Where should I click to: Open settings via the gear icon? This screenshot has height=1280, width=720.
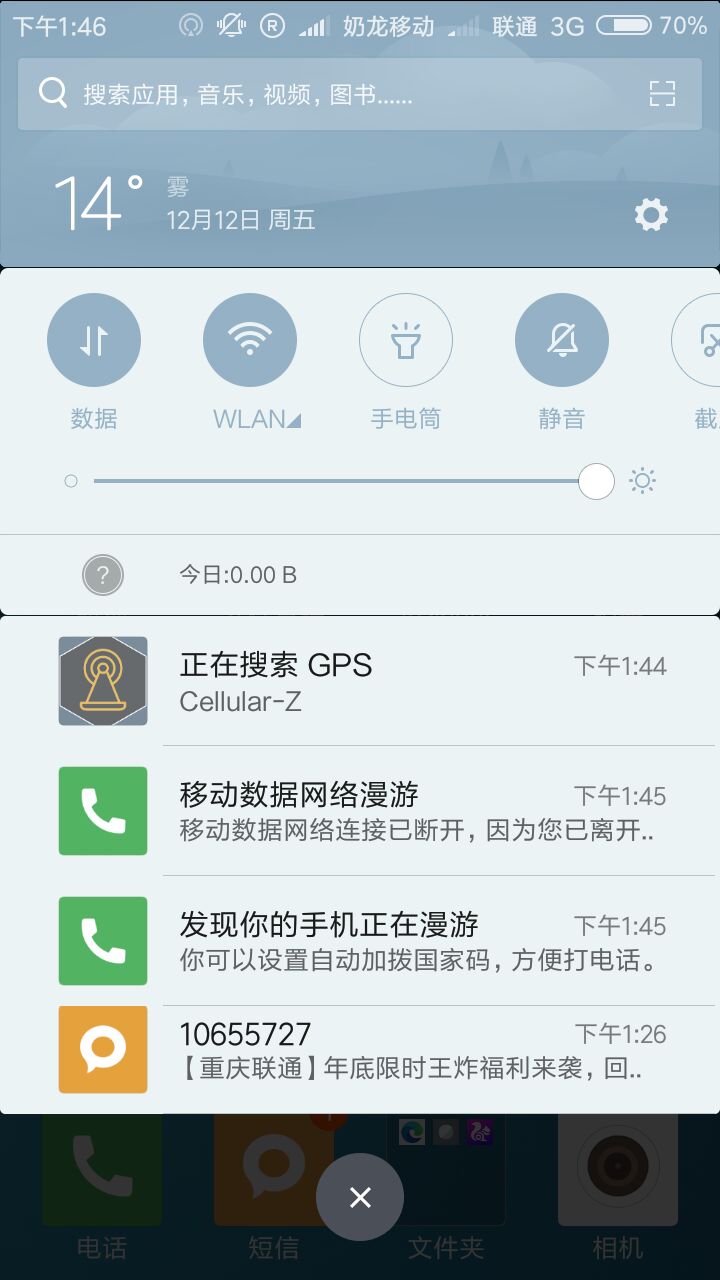[x=651, y=214]
